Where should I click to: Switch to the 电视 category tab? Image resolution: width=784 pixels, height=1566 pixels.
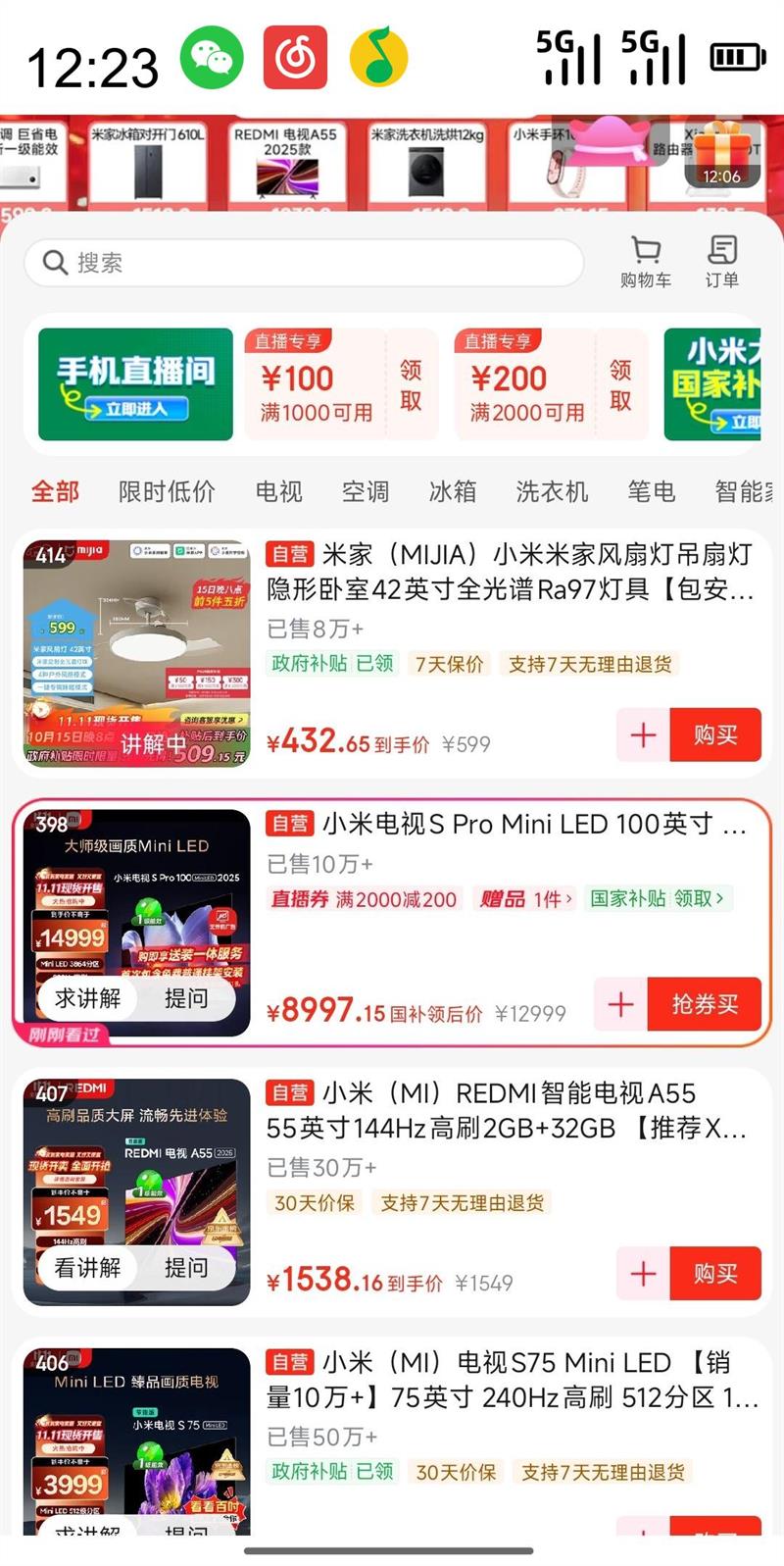[278, 492]
